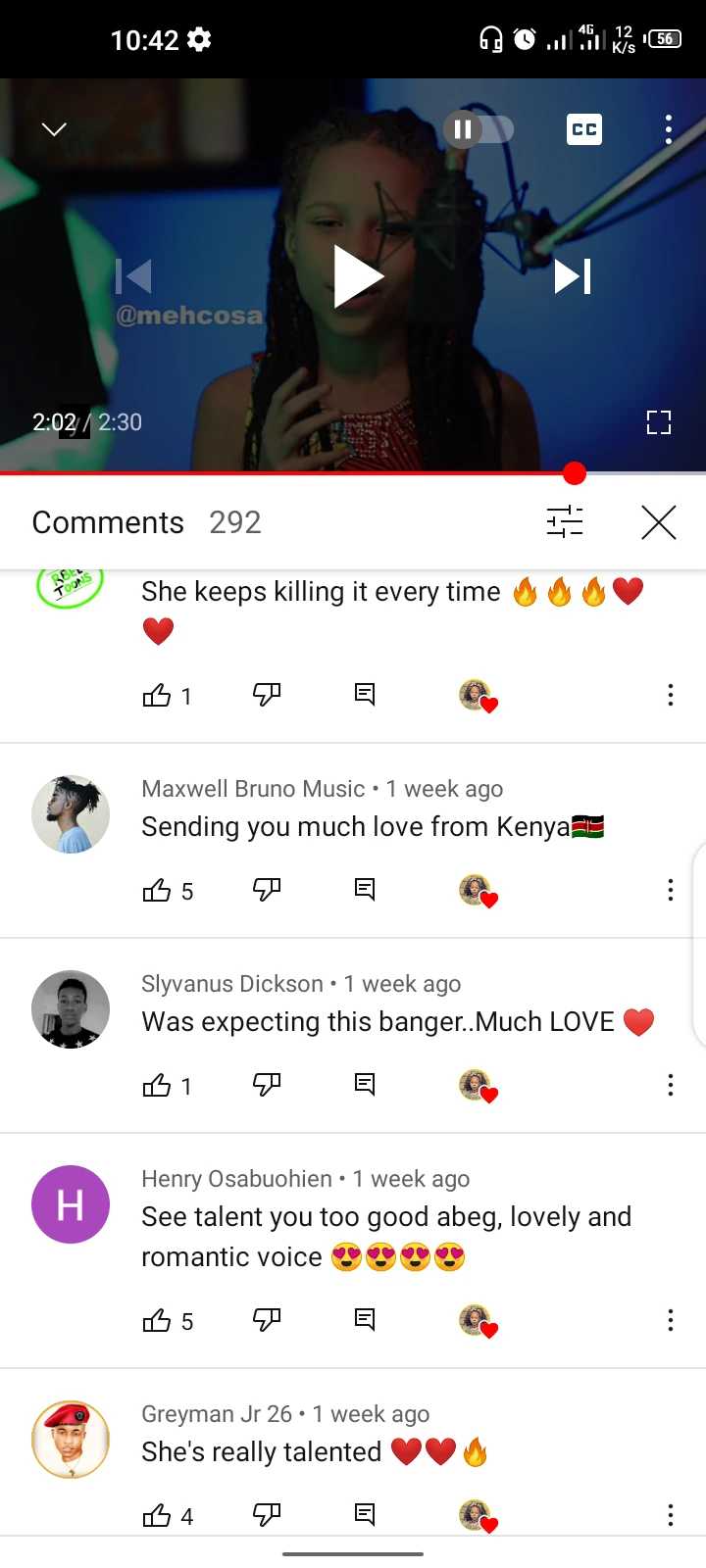Play the paused video
Image resolution: width=706 pixels, height=1568 pixels.
(357, 276)
